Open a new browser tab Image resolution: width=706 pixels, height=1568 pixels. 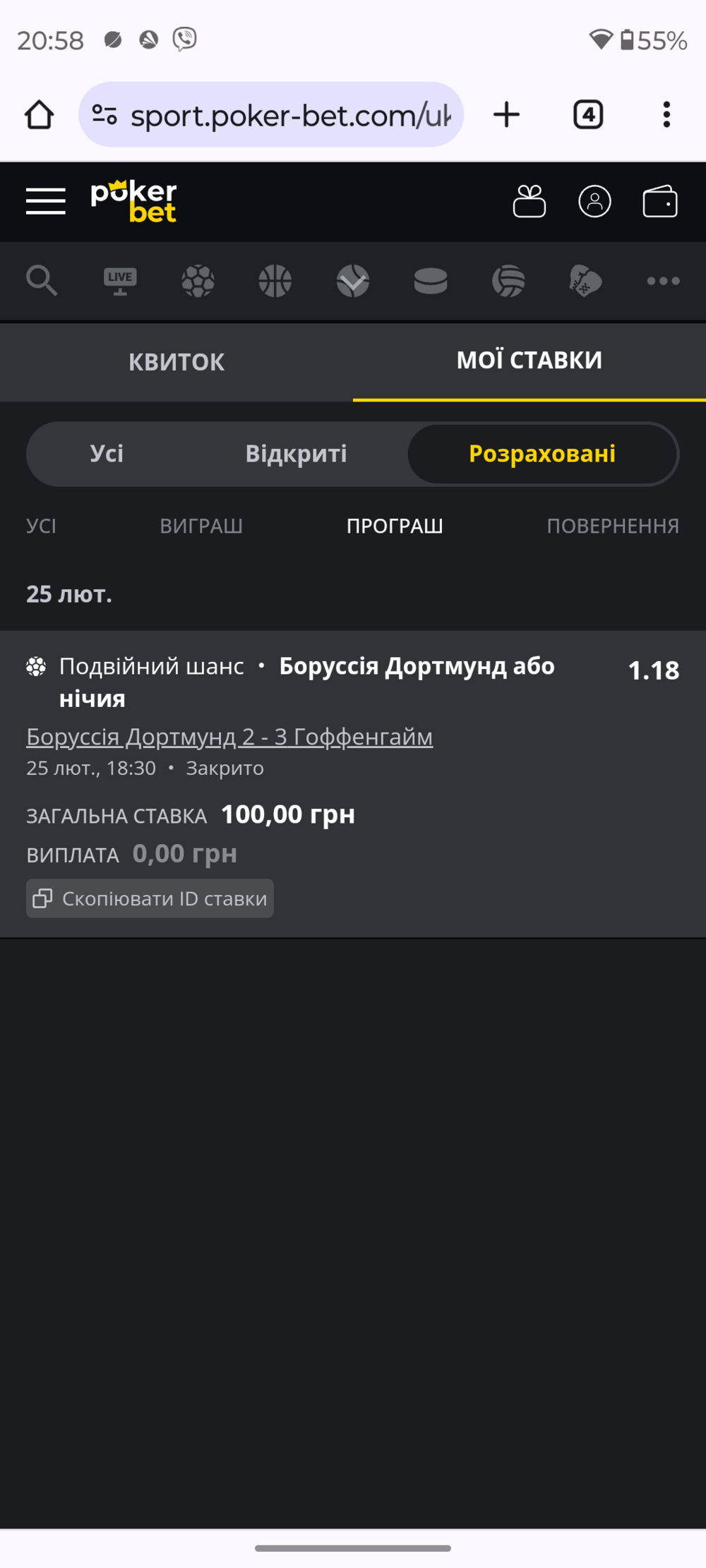pyautogui.click(x=506, y=114)
